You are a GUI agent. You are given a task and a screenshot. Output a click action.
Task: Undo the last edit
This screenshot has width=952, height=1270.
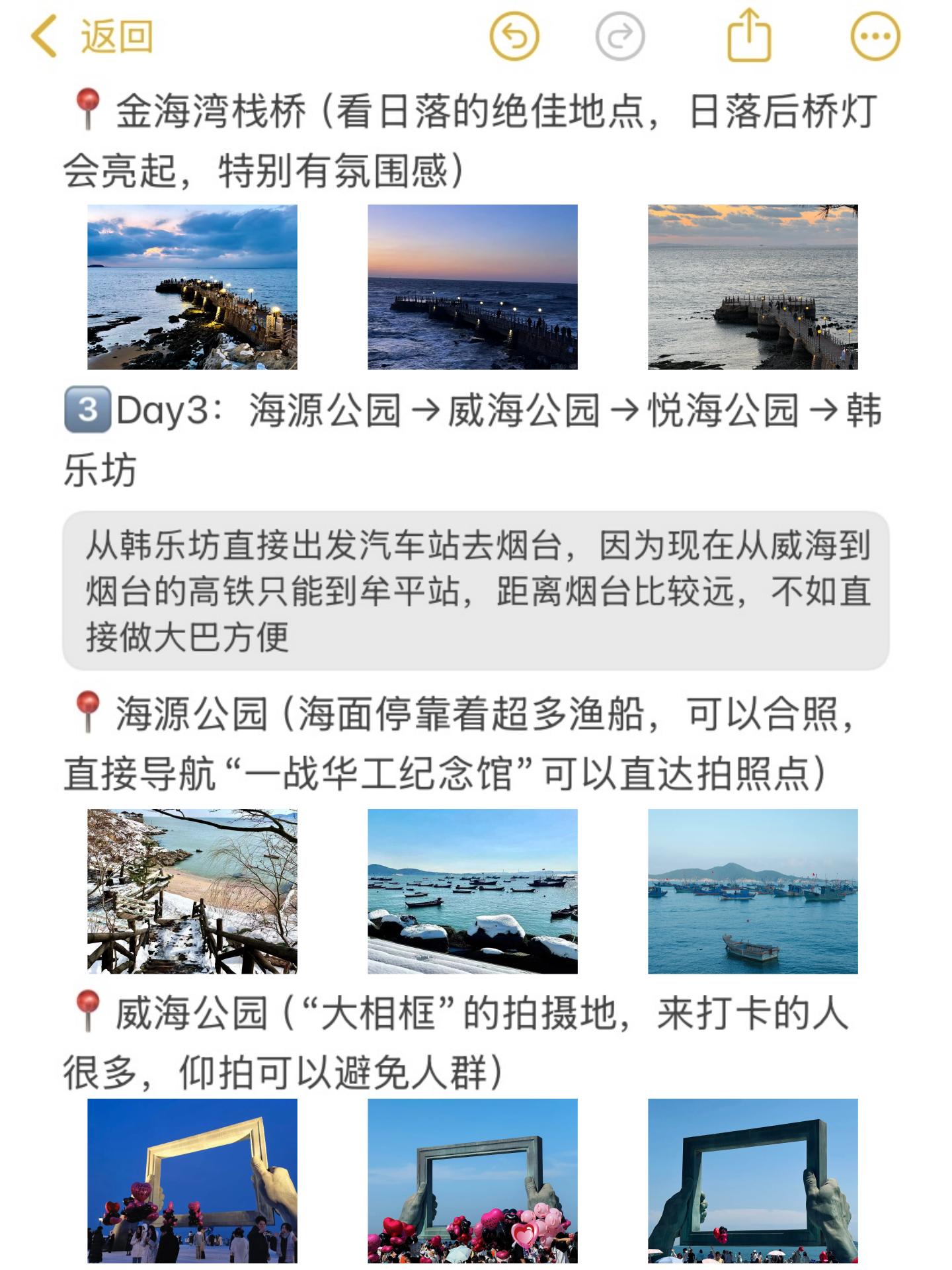[x=514, y=36]
